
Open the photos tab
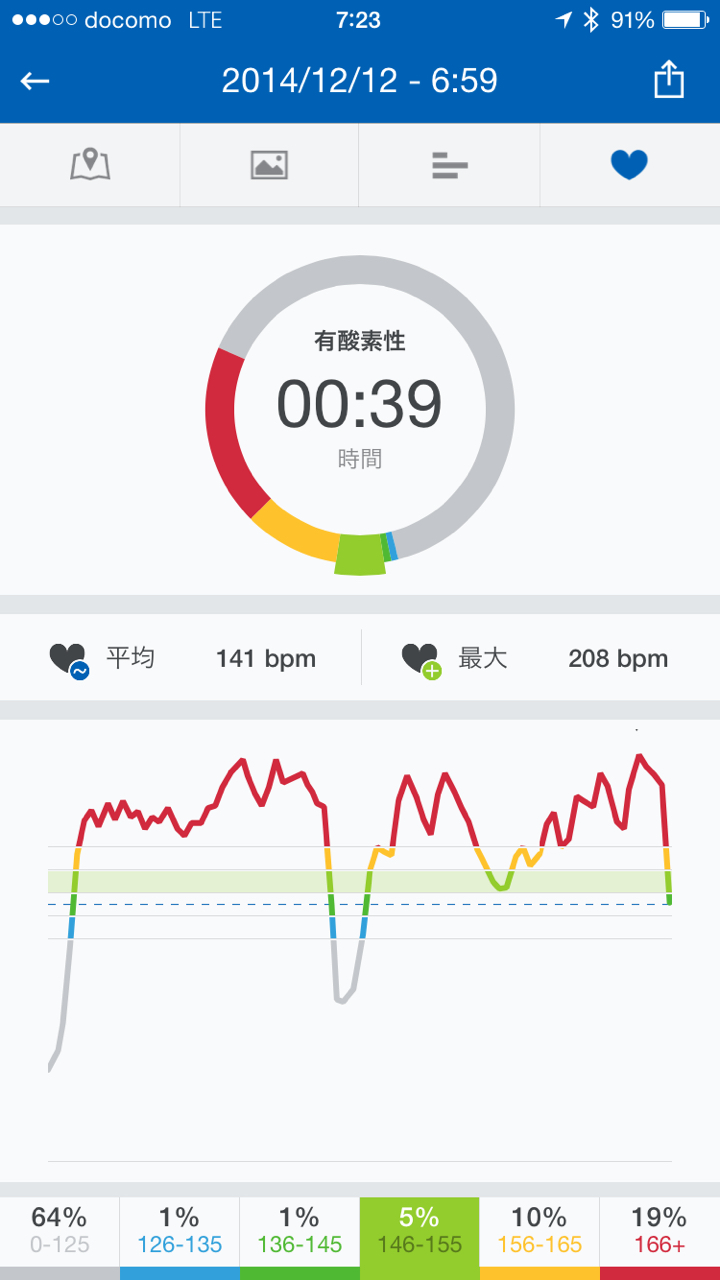269,165
